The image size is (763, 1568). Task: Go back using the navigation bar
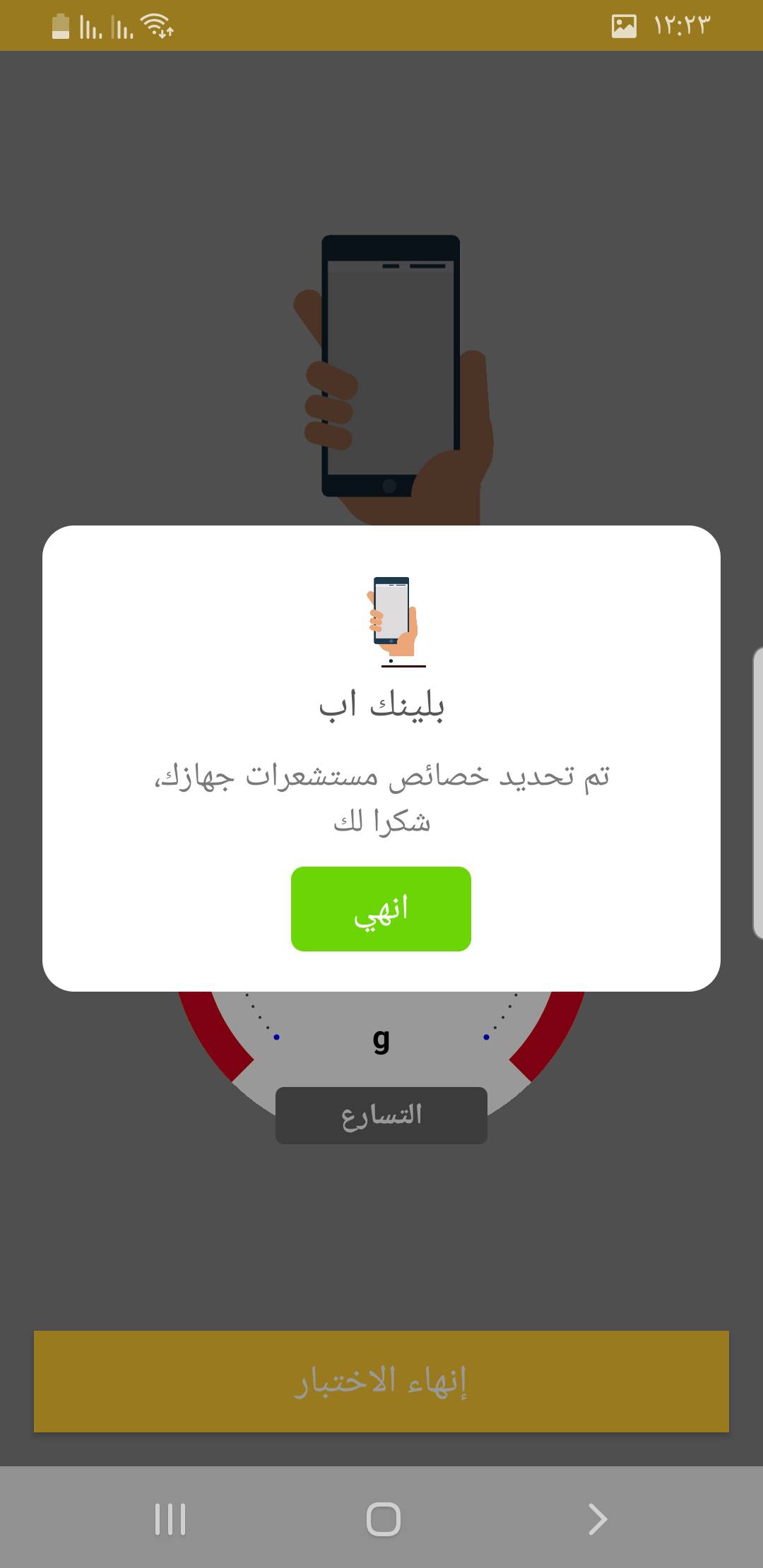597,1519
